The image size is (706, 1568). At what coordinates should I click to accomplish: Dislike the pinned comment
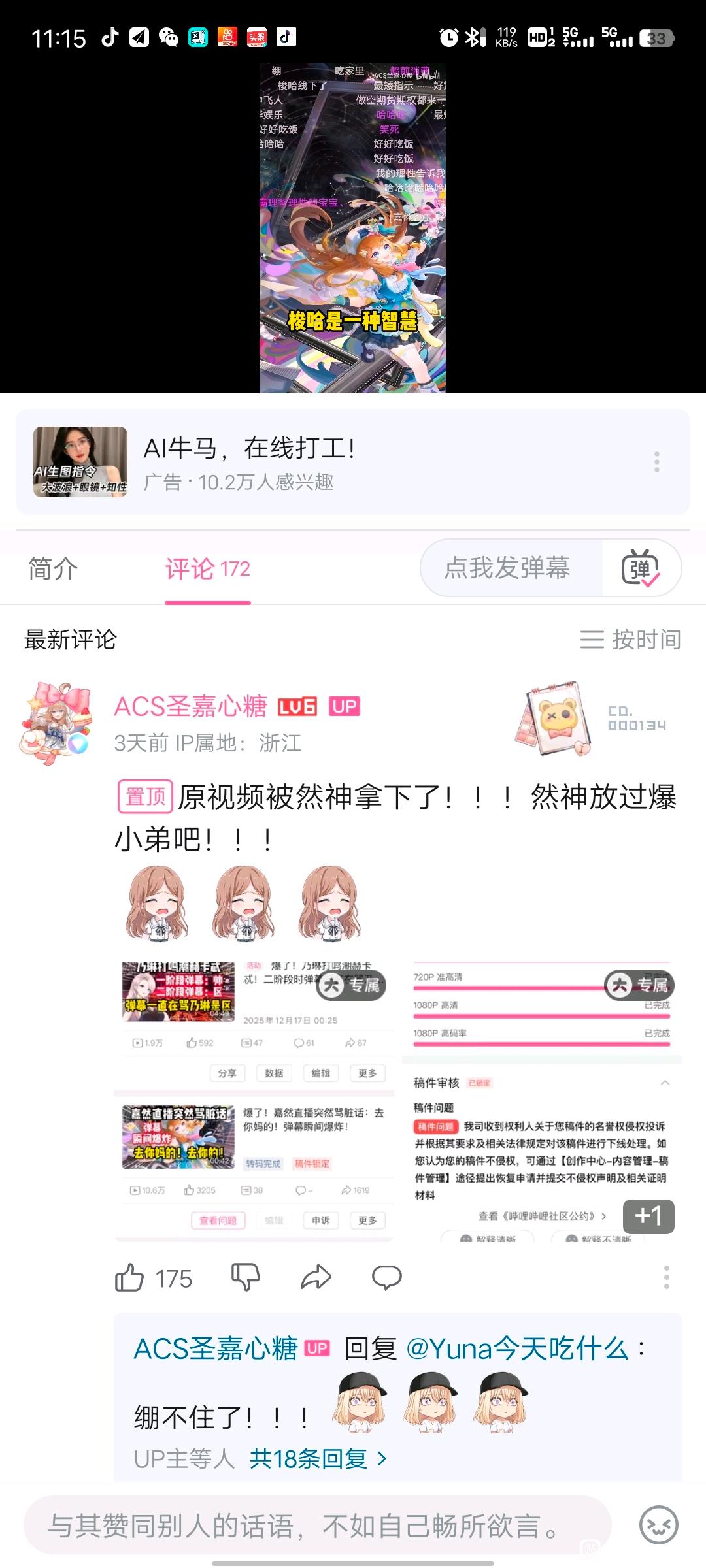[246, 1277]
